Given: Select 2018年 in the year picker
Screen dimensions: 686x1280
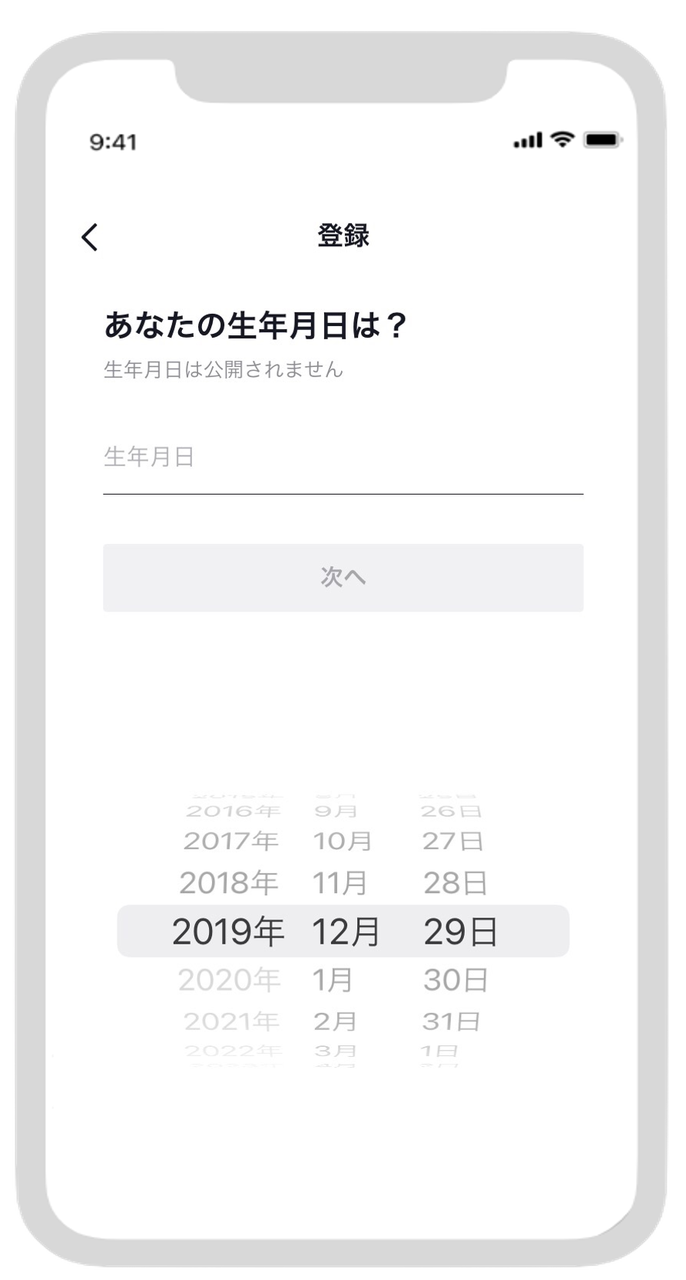Looking at the screenshot, I should point(229,883).
